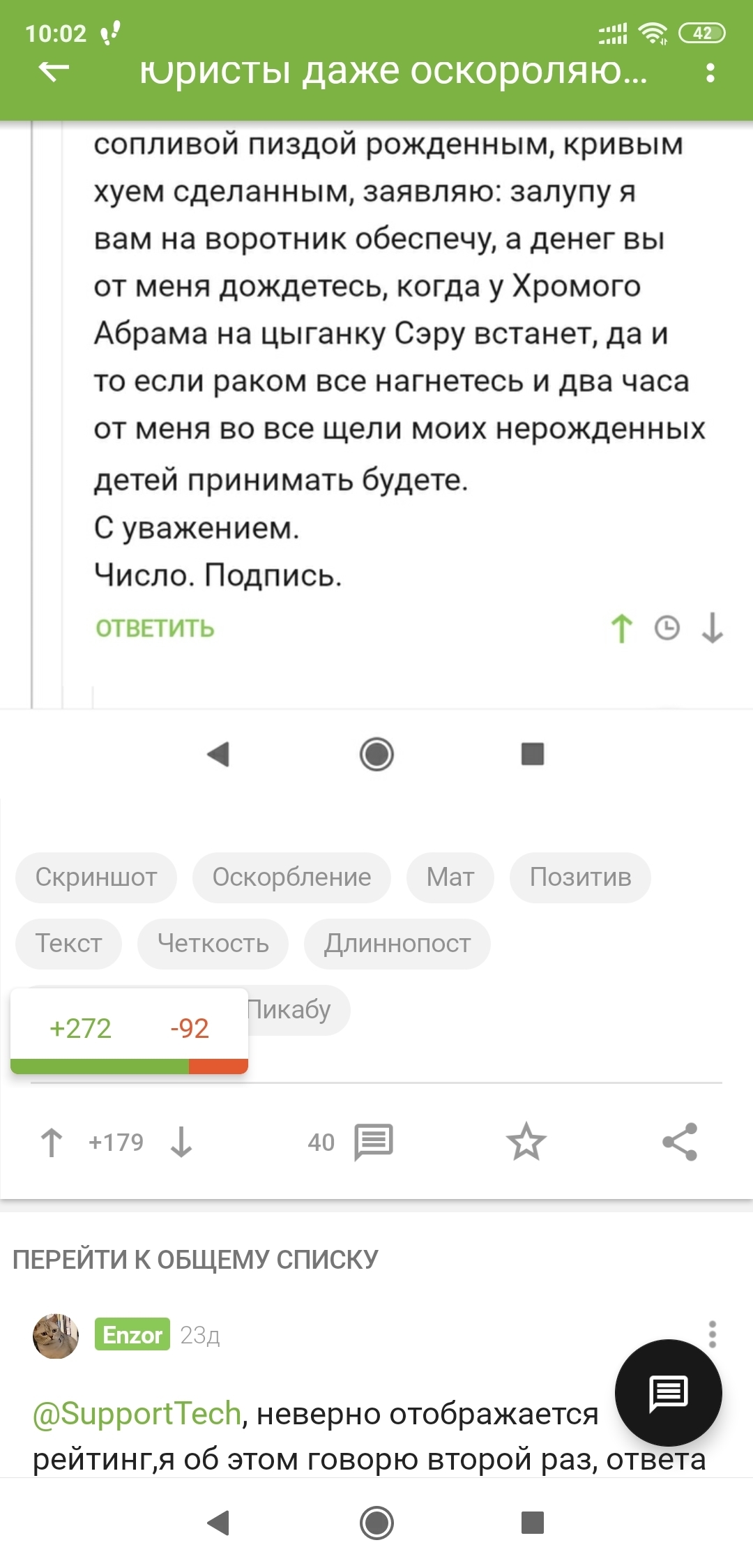Select the Четкость tag chip

[x=213, y=943]
